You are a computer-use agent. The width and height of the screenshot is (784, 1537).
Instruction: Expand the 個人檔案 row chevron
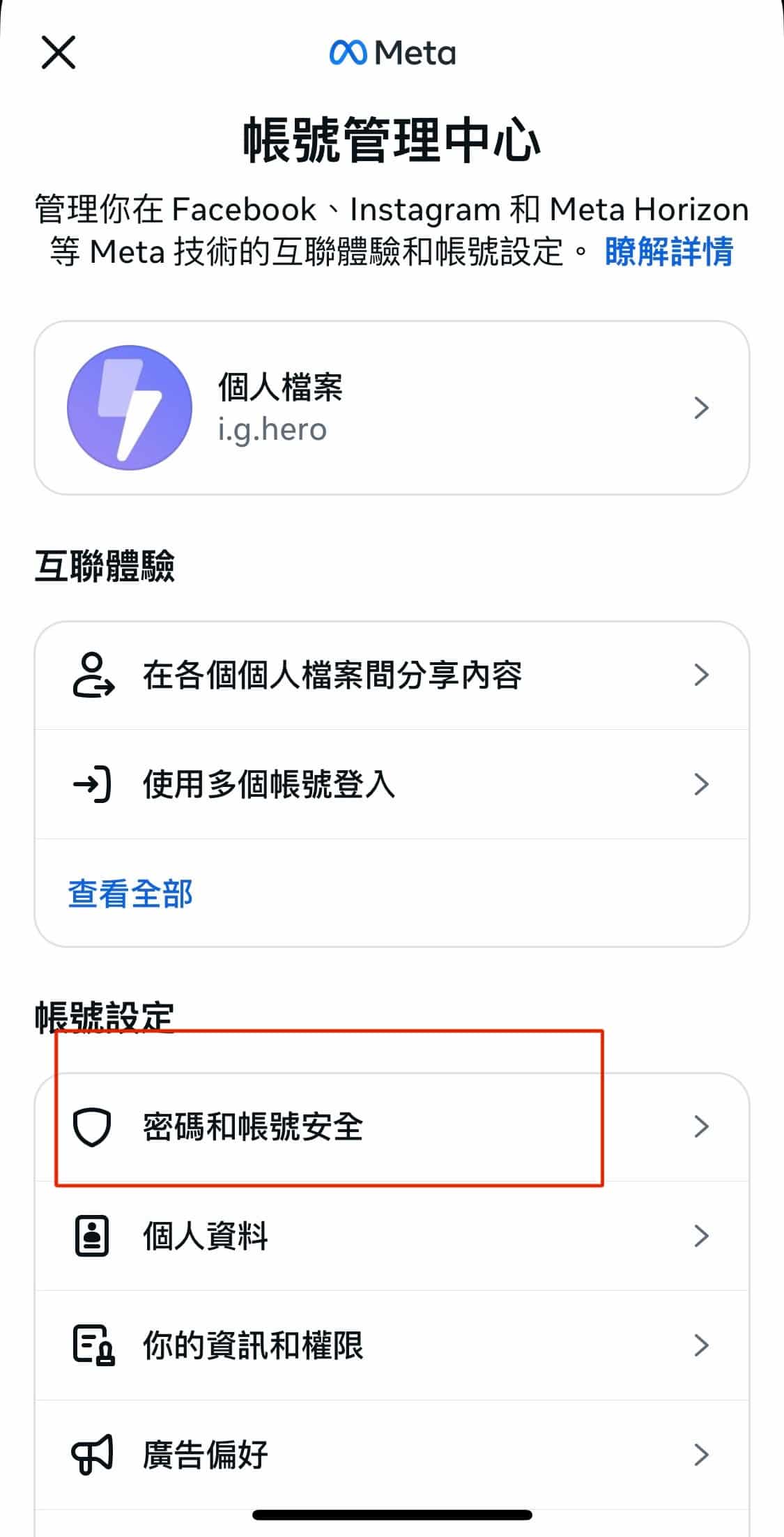(702, 408)
